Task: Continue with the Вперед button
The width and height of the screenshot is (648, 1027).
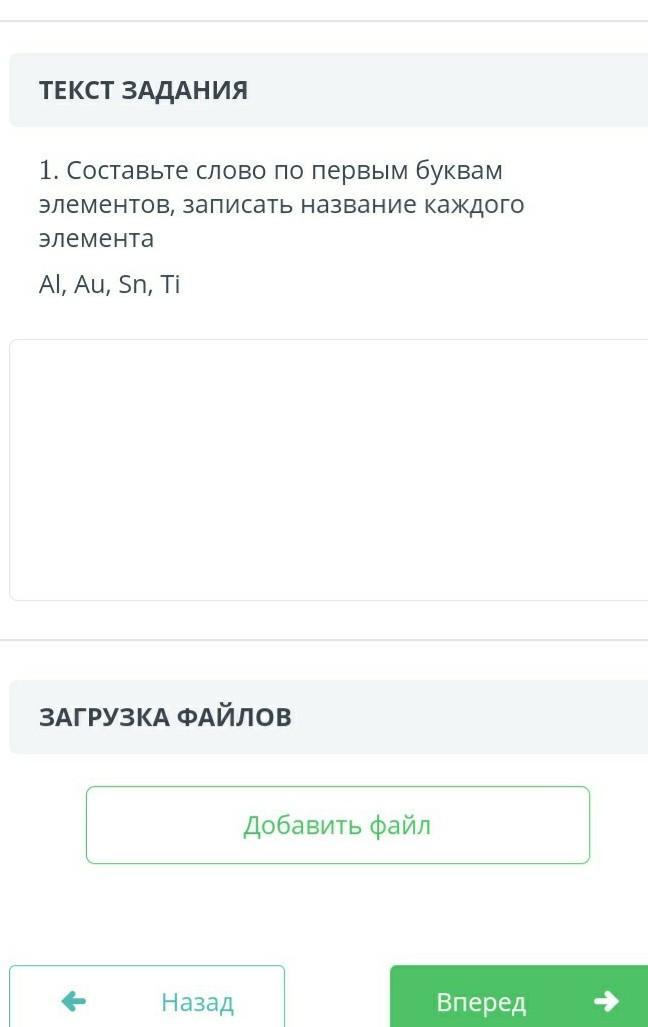Action: (520, 1000)
